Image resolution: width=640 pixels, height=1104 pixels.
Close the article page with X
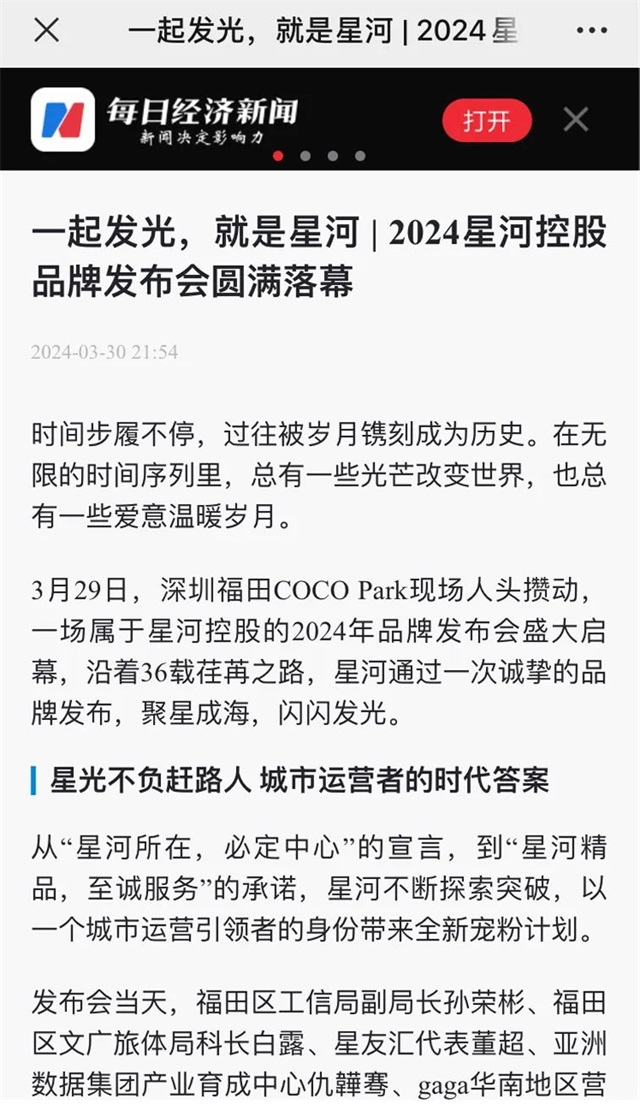coord(46,30)
